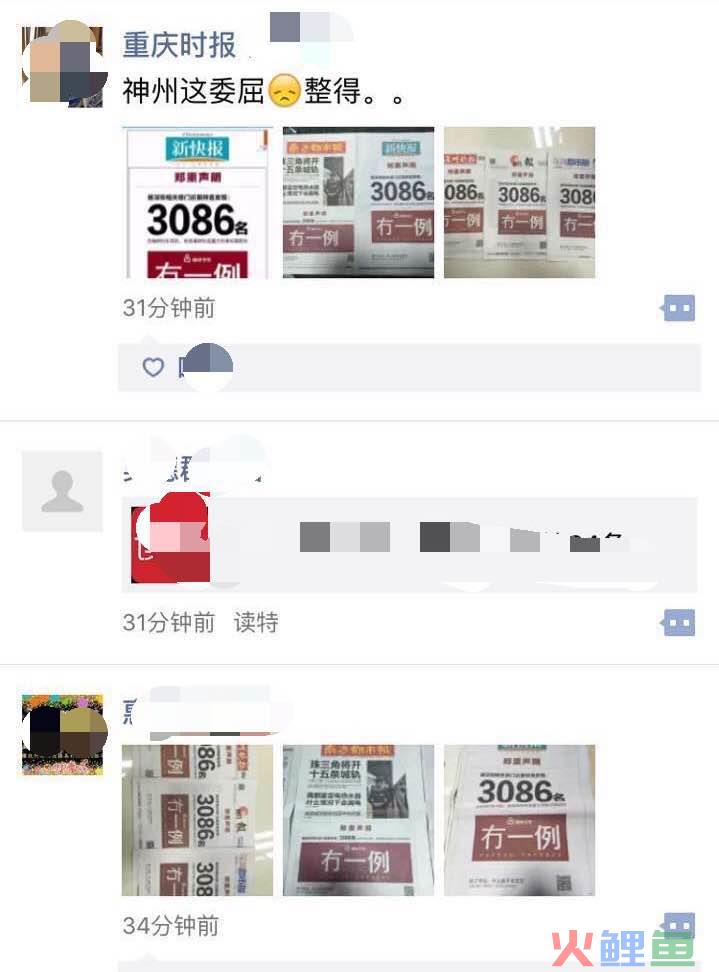Open second photo in 重庆时报 post
This screenshot has height=972, width=719.
click(x=358, y=202)
